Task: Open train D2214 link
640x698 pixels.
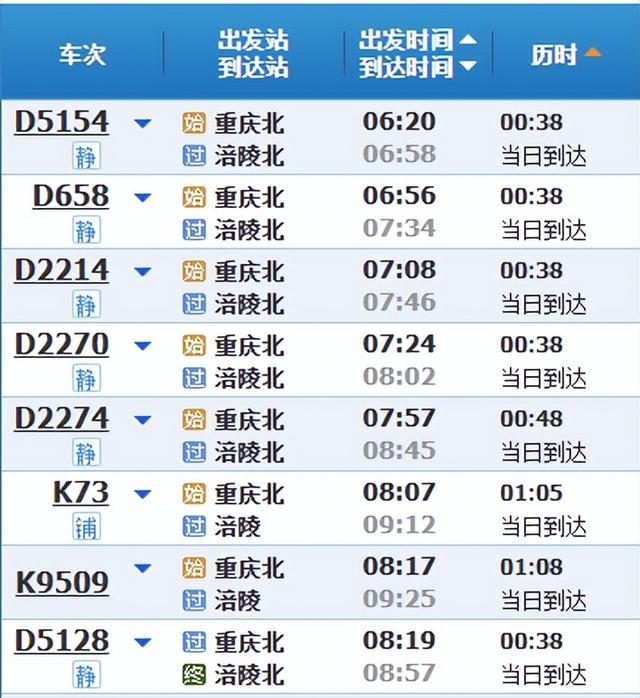Action: click(61, 270)
